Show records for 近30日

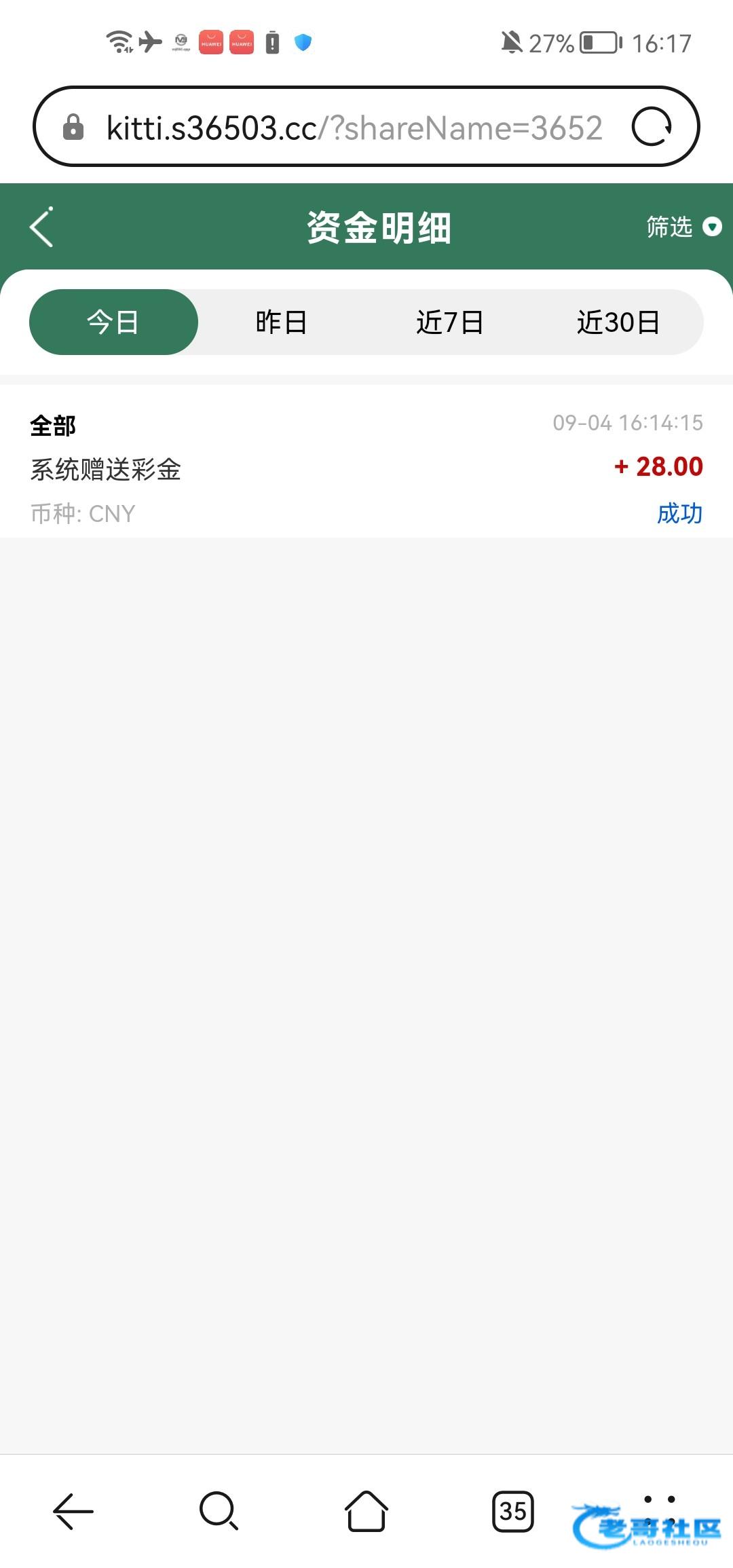(618, 322)
